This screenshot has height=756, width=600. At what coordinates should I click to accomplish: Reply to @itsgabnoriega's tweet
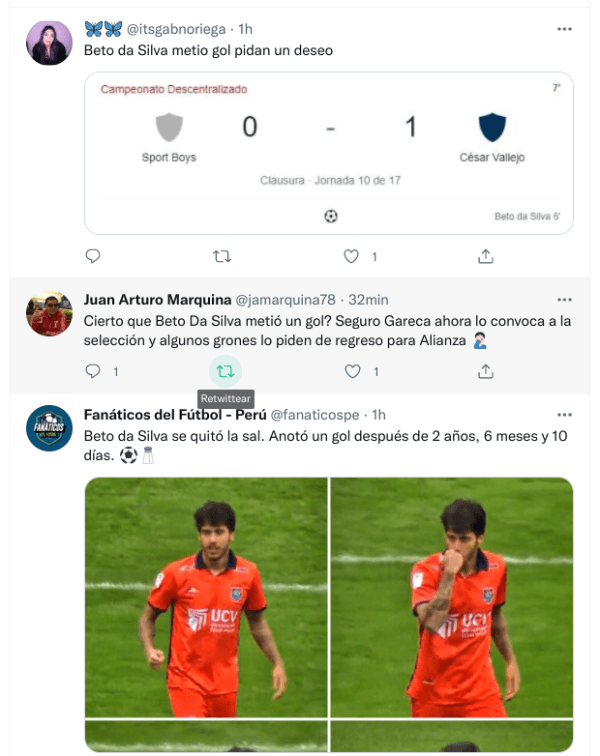[x=93, y=257]
